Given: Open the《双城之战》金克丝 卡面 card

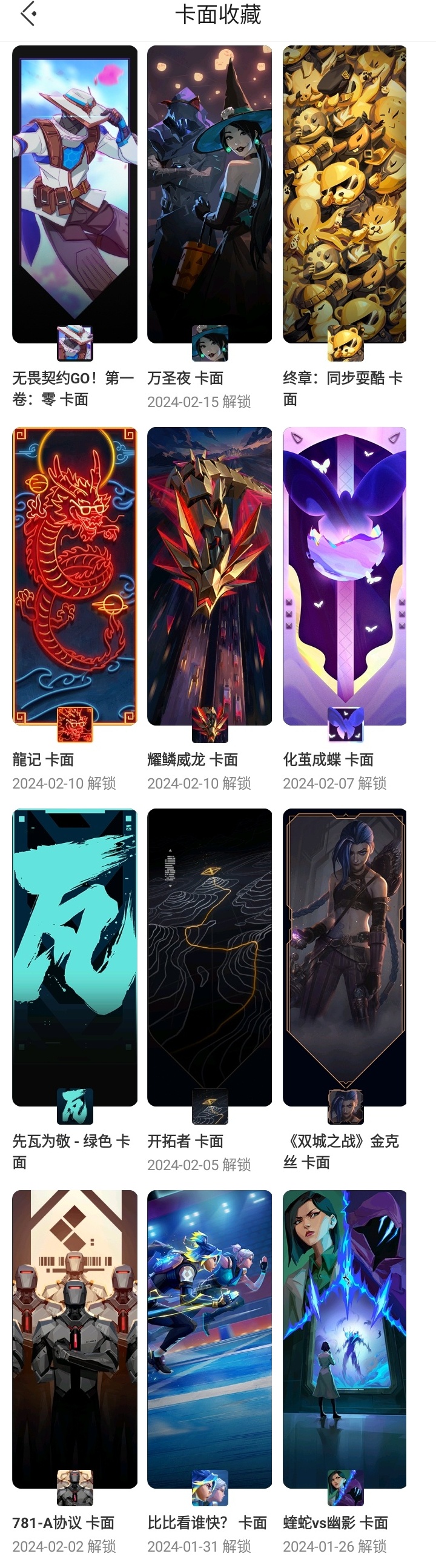Looking at the screenshot, I should tap(345, 957).
